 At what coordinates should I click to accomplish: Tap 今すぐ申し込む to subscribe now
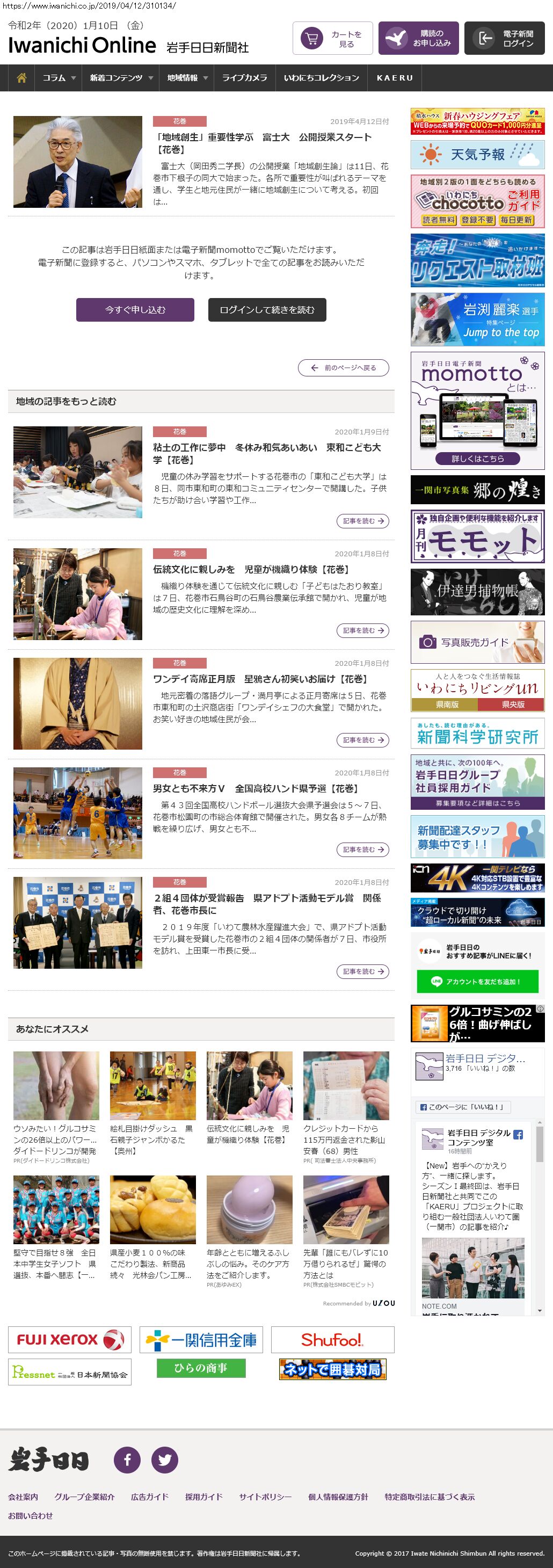coord(135,310)
